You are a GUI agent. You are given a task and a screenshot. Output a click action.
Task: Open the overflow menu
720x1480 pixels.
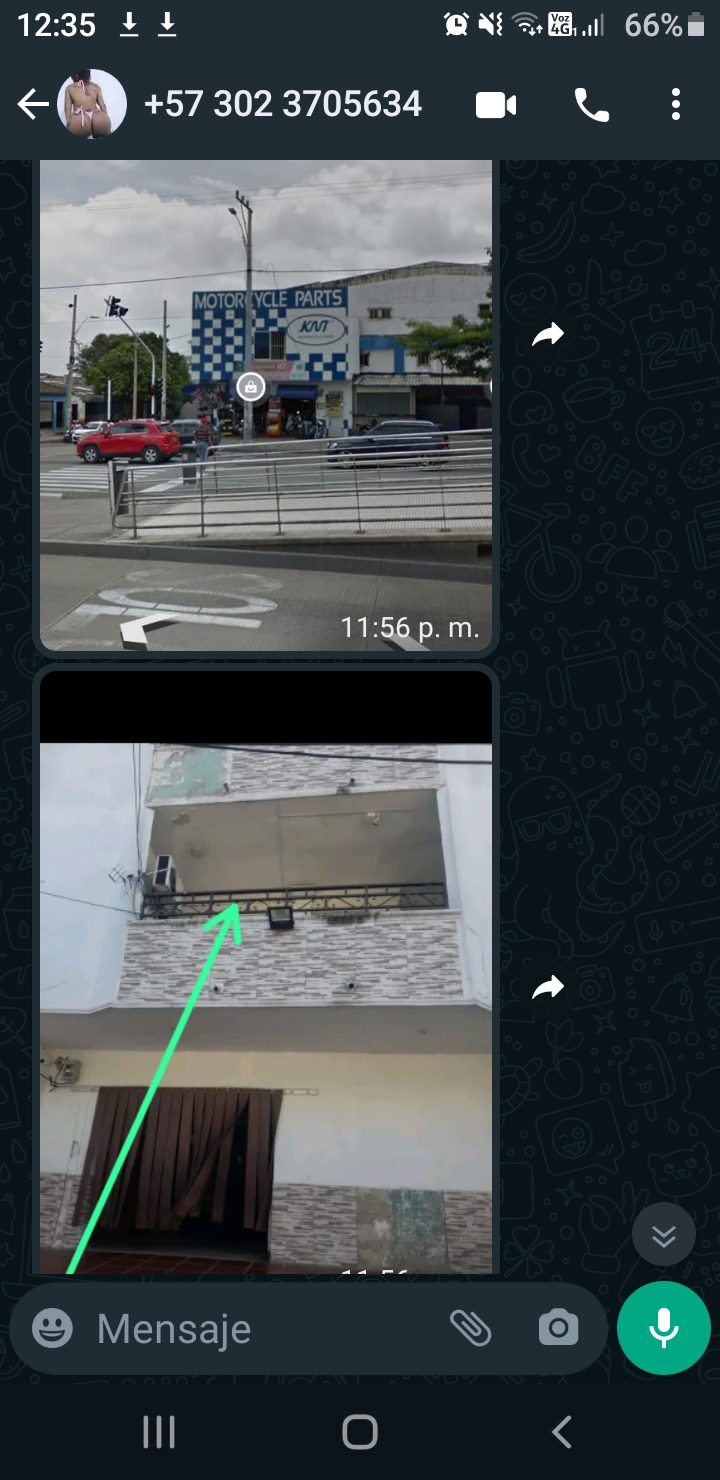point(676,105)
